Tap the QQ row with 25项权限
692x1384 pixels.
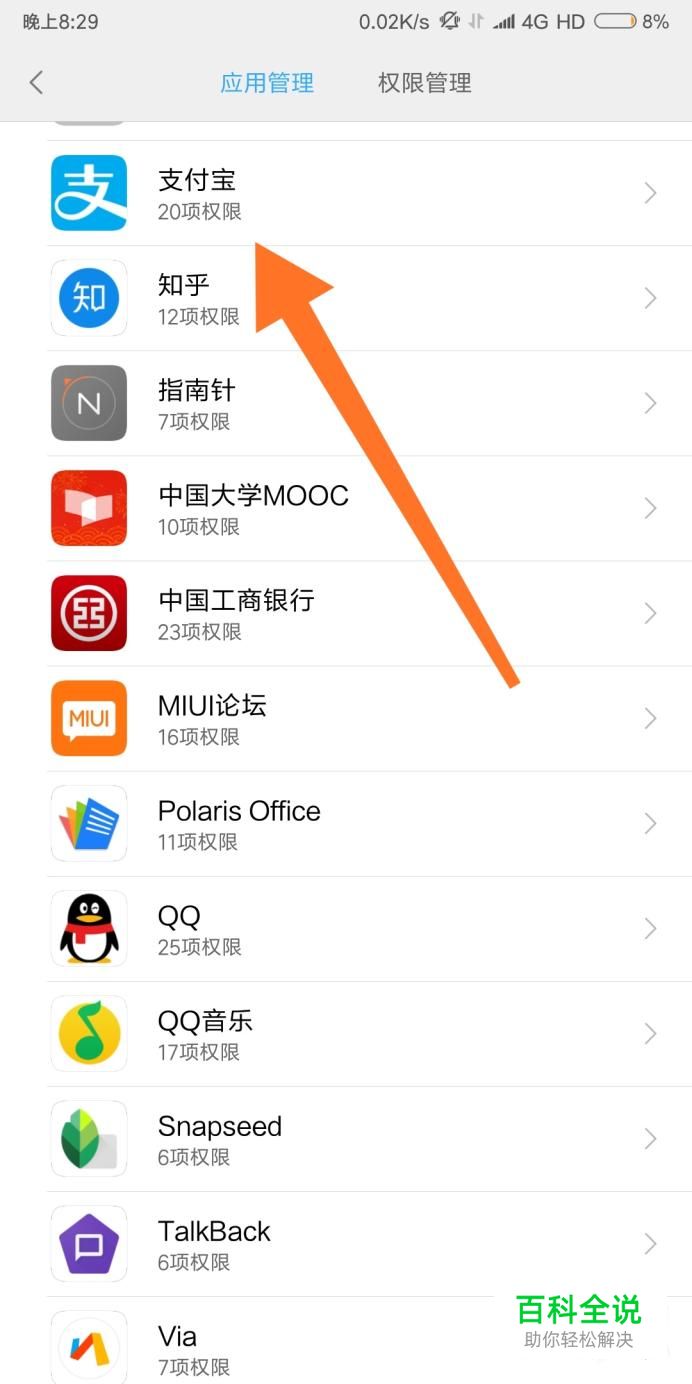tap(346, 928)
